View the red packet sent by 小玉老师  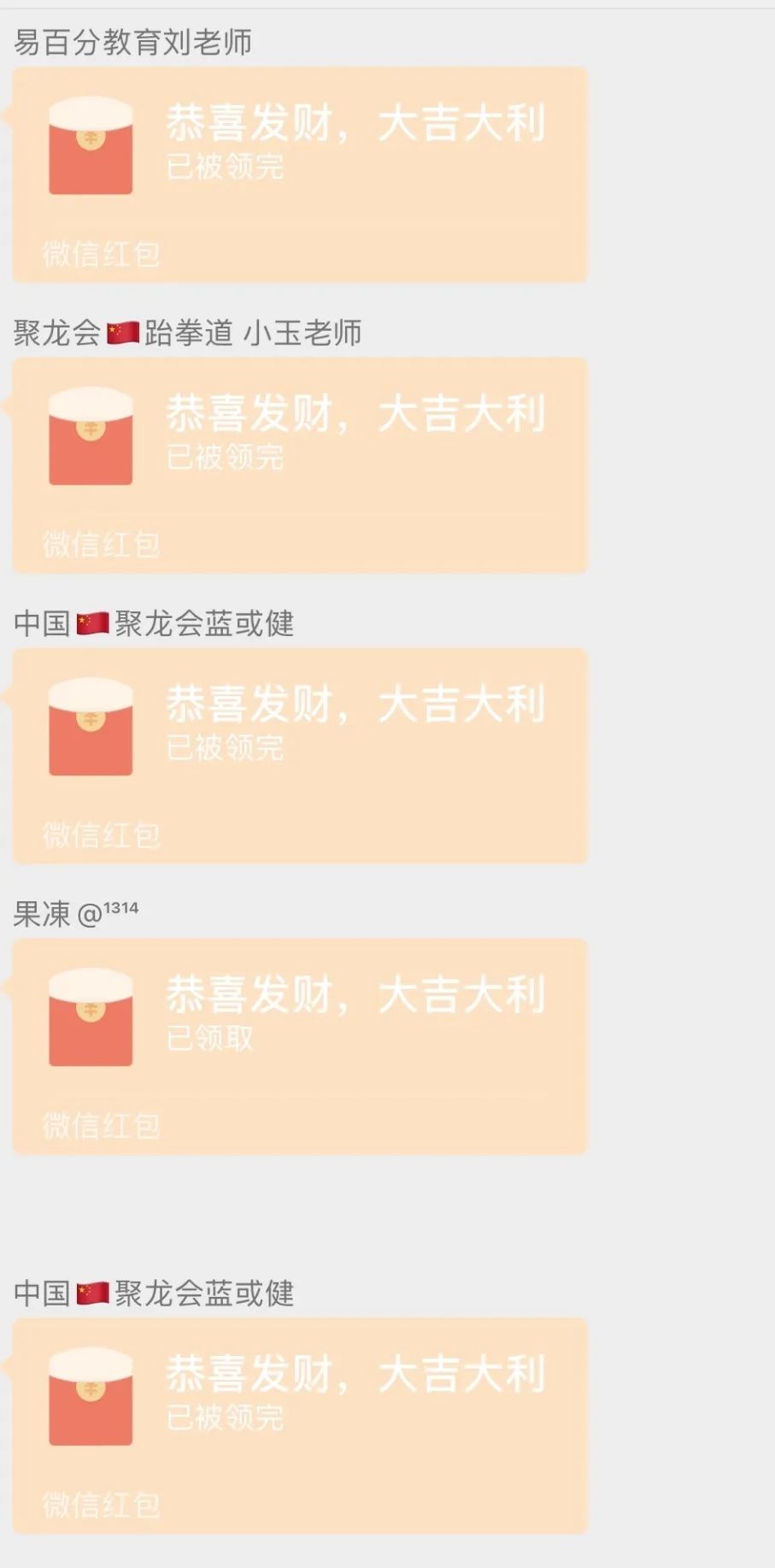click(x=299, y=465)
